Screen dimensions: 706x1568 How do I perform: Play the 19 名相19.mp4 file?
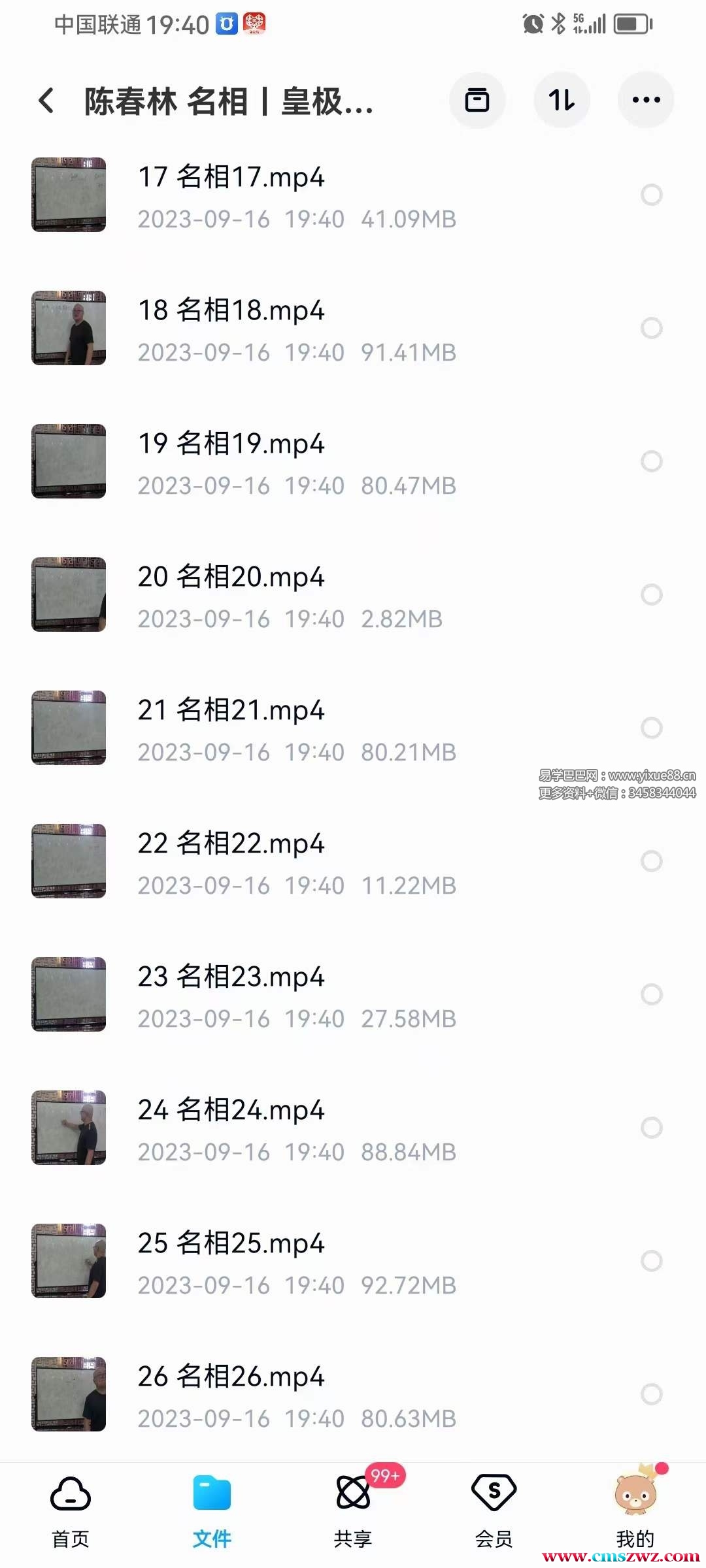point(231,444)
